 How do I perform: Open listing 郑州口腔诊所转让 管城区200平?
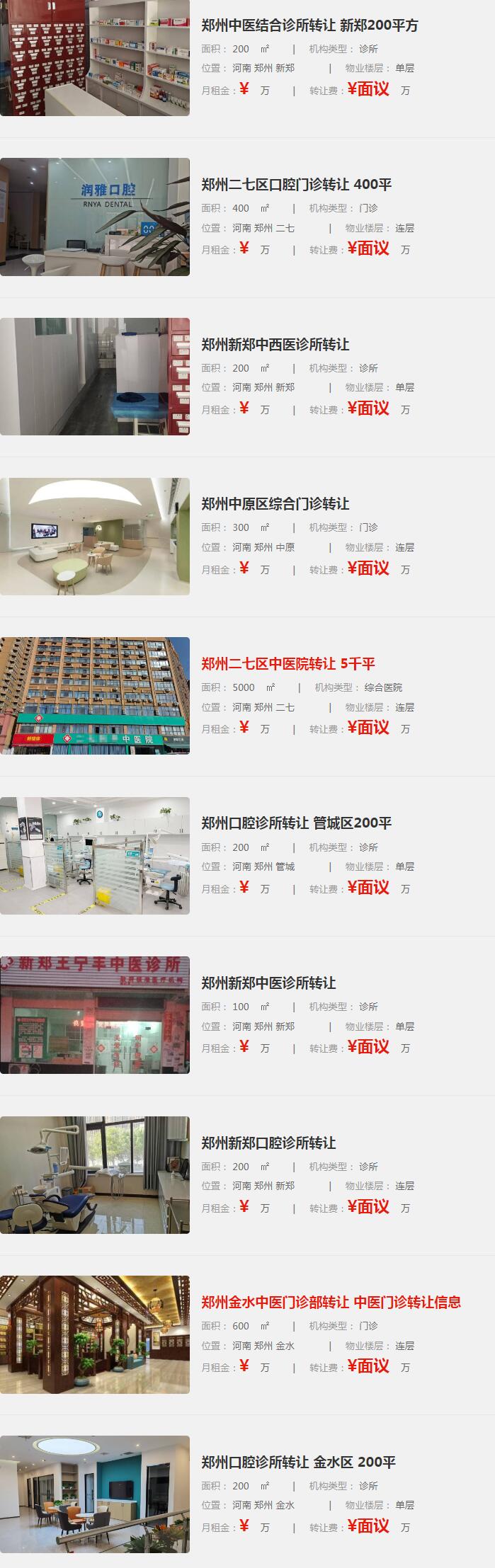point(296,823)
